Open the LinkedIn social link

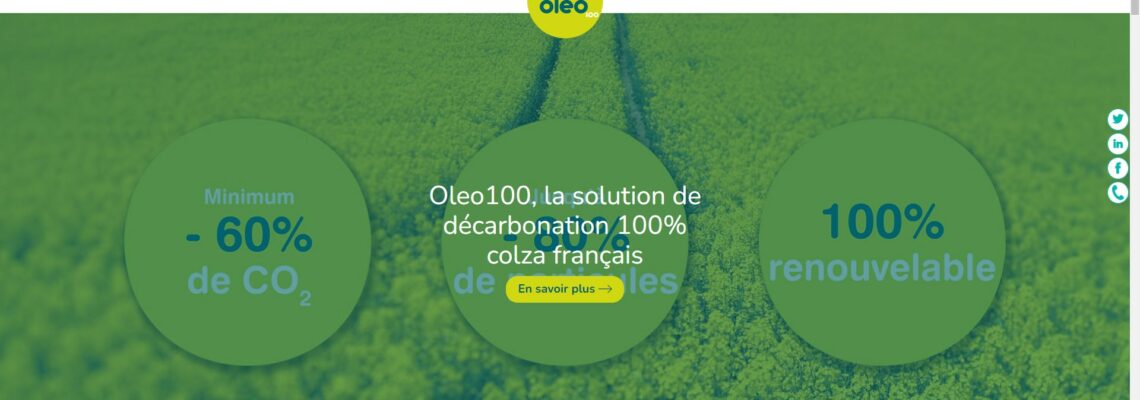click(1118, 144)
